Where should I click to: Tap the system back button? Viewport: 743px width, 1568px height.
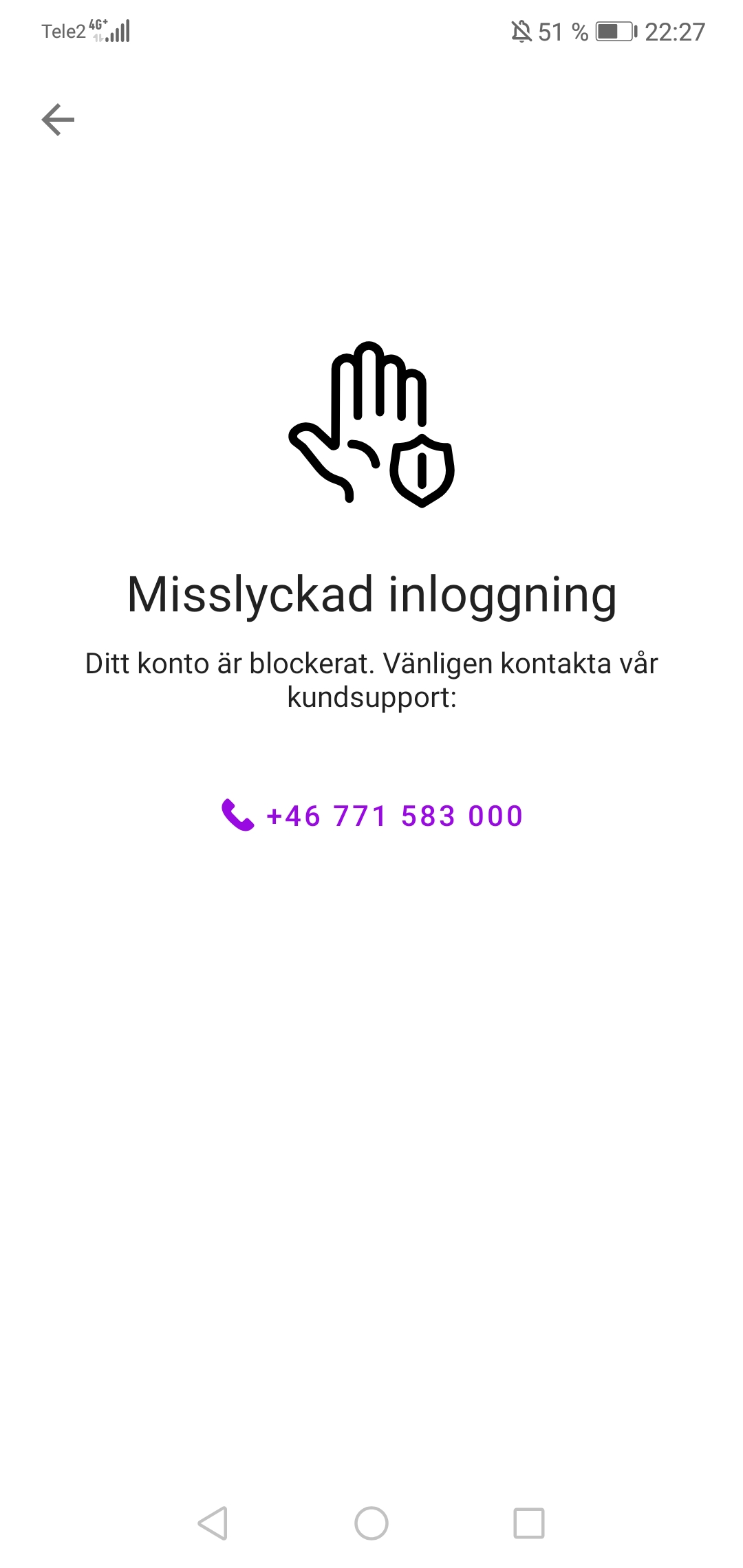[x=213, y=1523]
